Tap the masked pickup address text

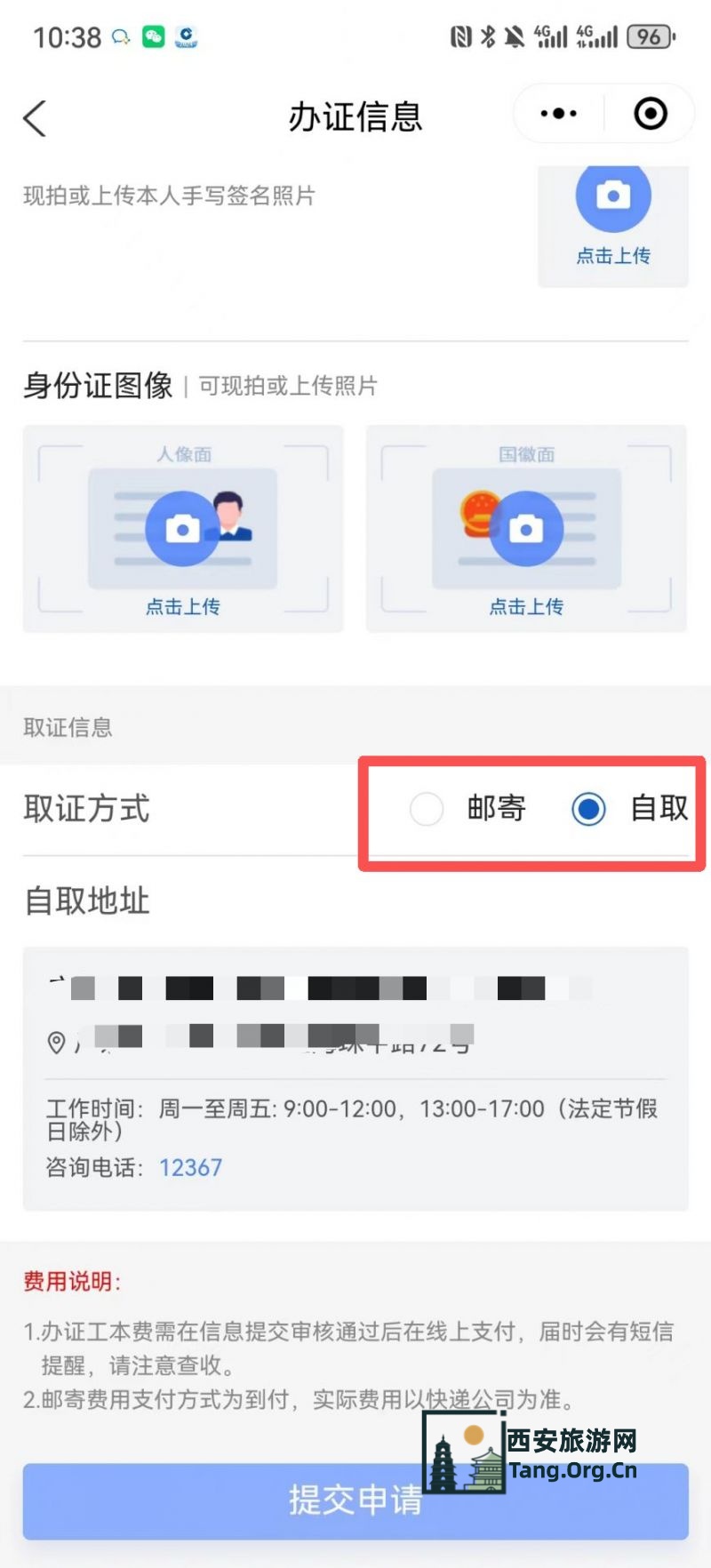(267, 1043)
